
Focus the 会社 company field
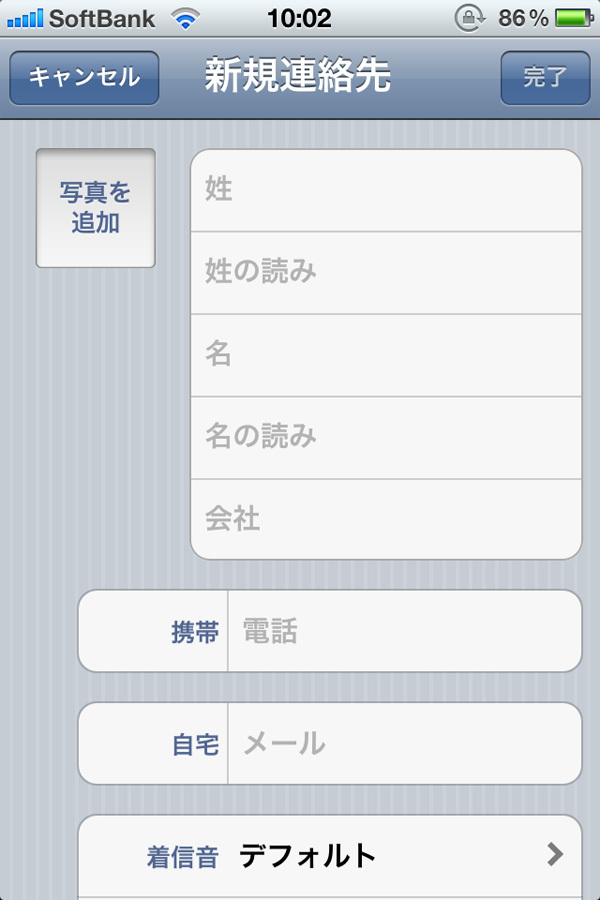pos(386,519)
